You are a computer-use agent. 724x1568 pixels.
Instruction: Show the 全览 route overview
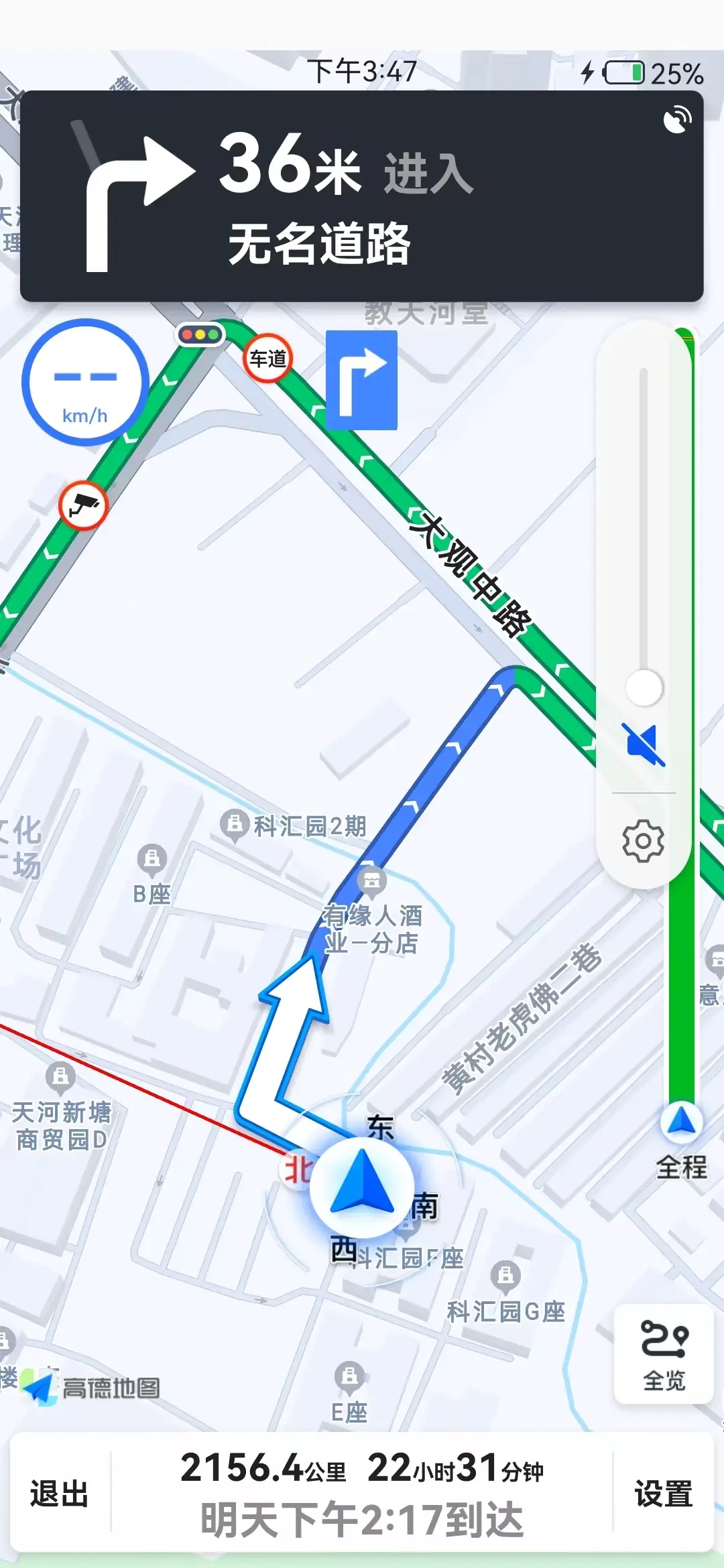664,1354
